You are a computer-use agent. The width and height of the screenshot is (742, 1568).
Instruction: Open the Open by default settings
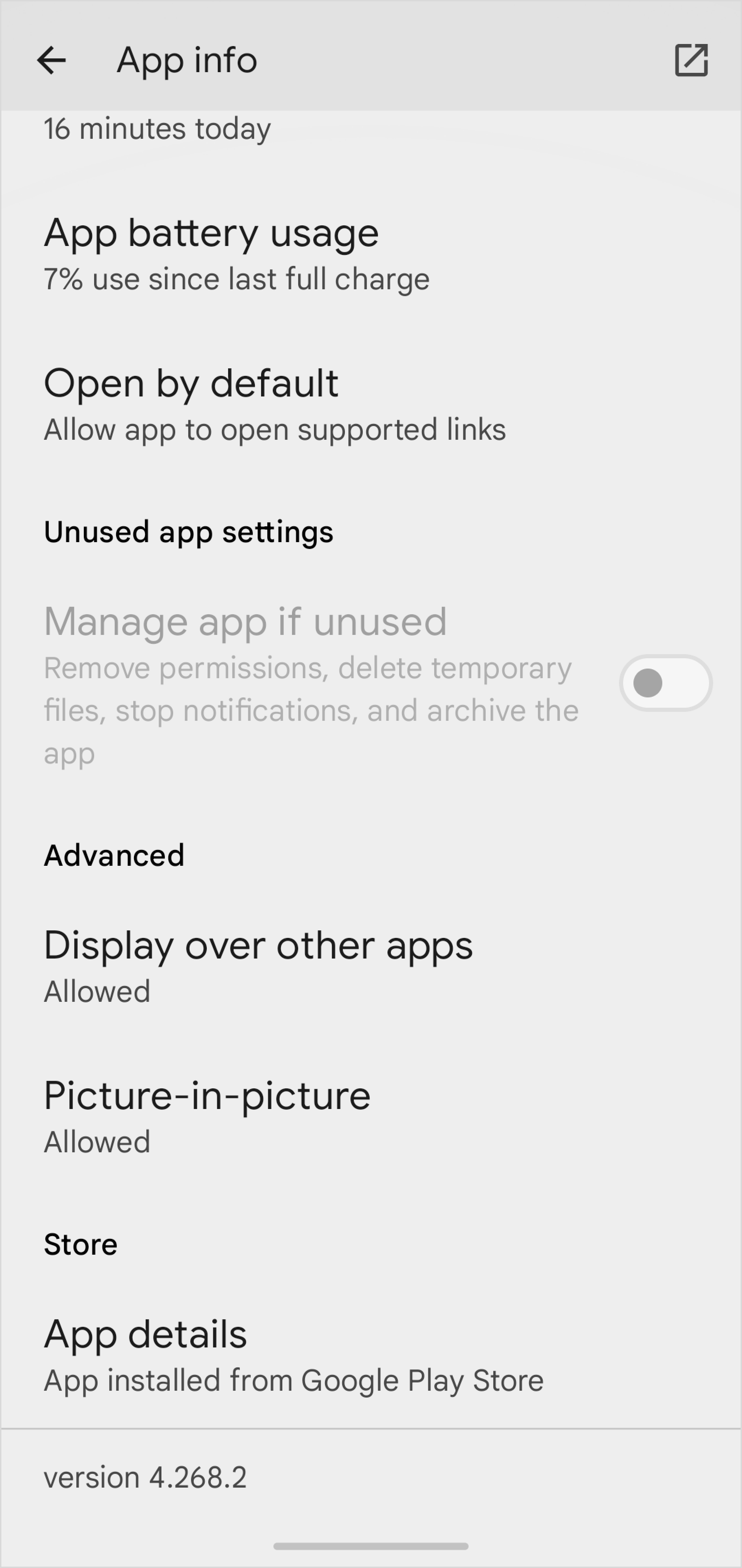click(371, 405)
